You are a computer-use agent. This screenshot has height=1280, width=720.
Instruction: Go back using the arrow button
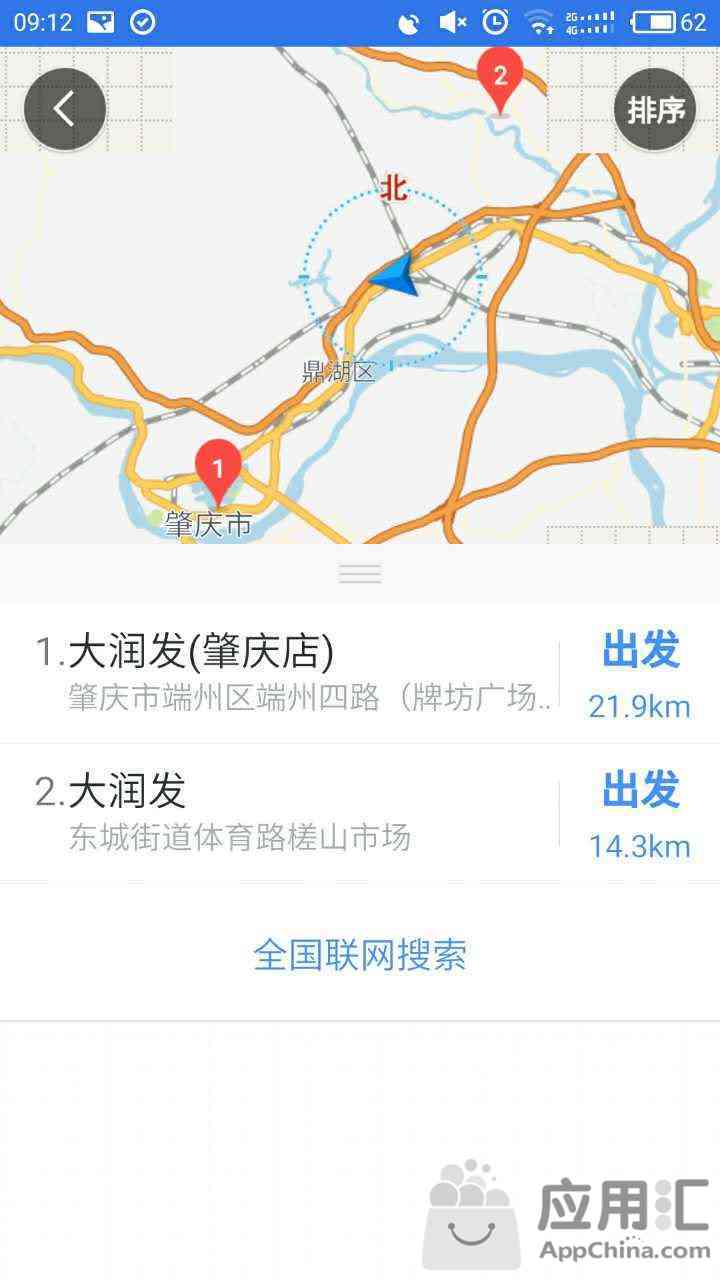(x=65, y=109)
